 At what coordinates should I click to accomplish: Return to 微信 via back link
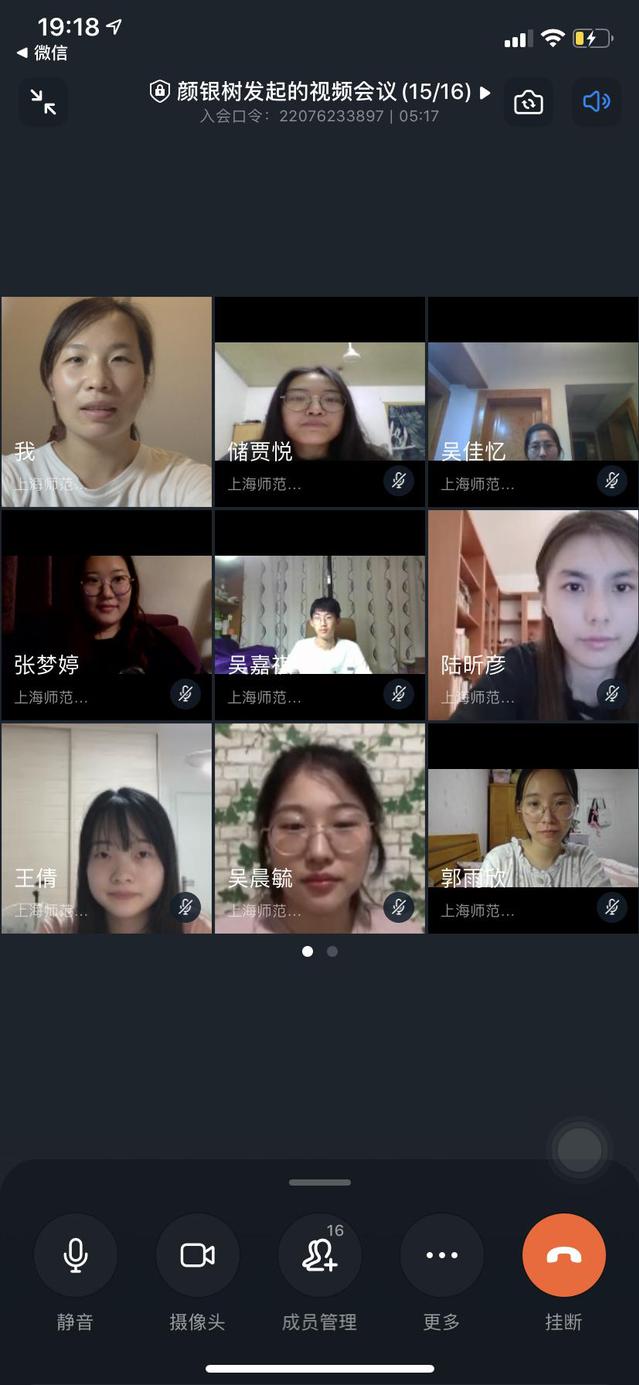42,53
